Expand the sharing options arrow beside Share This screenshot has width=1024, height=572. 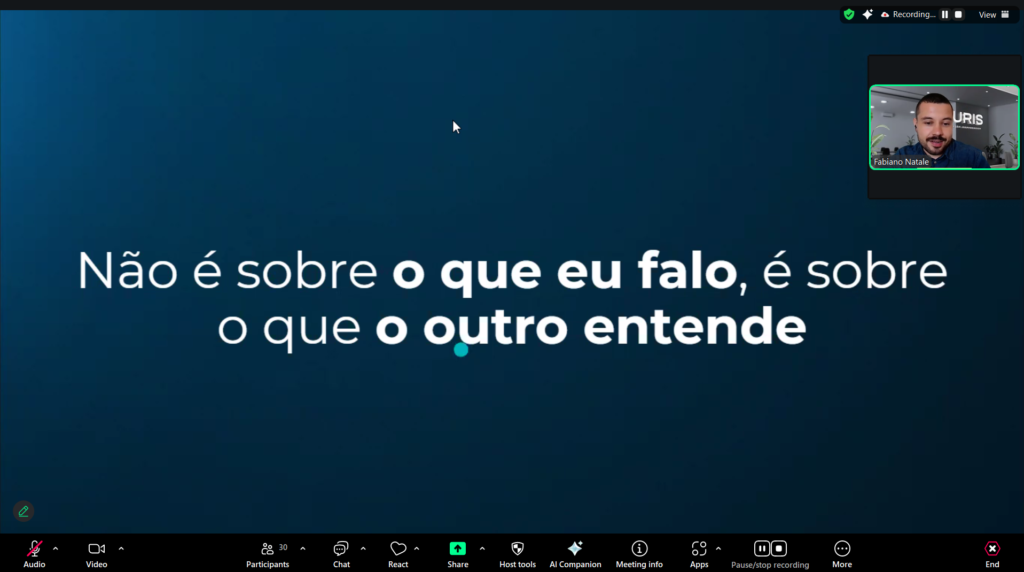(x=482, y=548)
